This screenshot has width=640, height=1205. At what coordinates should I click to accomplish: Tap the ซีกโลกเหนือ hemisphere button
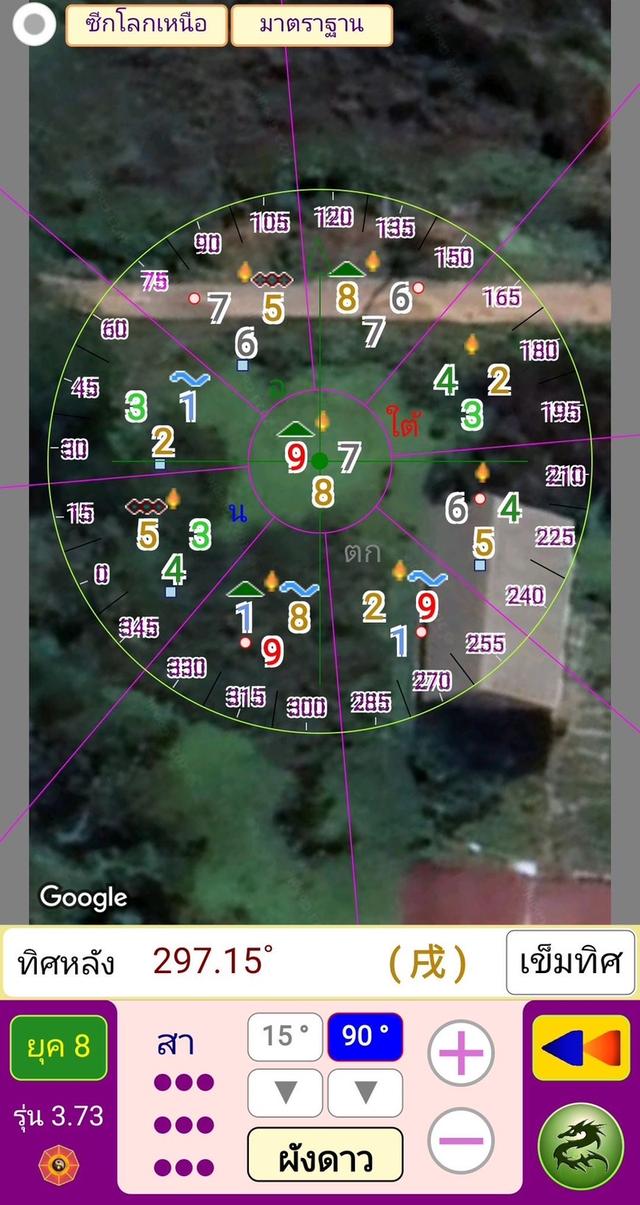click(146, 24)
